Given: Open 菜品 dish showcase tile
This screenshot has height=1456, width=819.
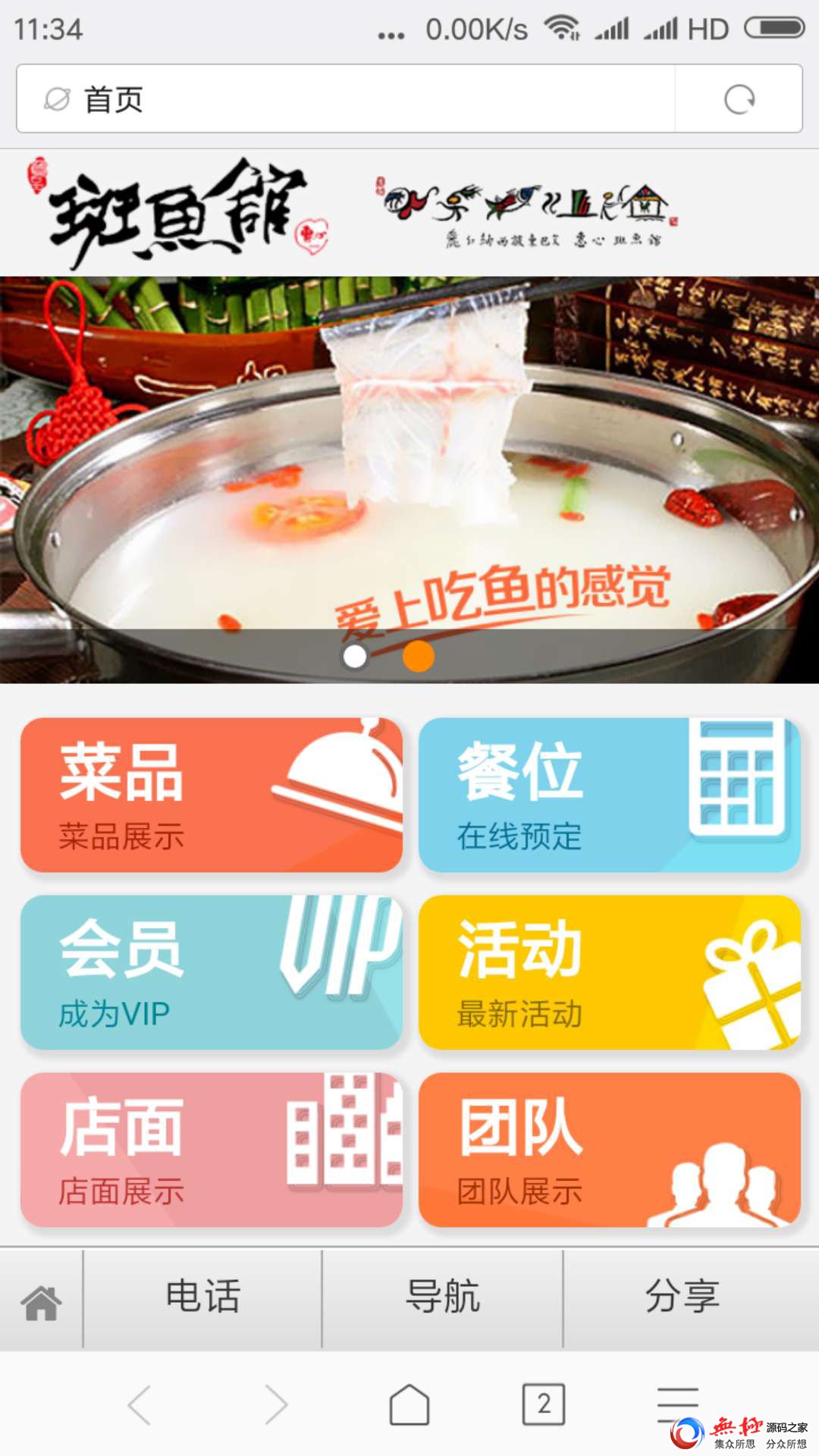Looking at the screenshot, I should point(212,795).
